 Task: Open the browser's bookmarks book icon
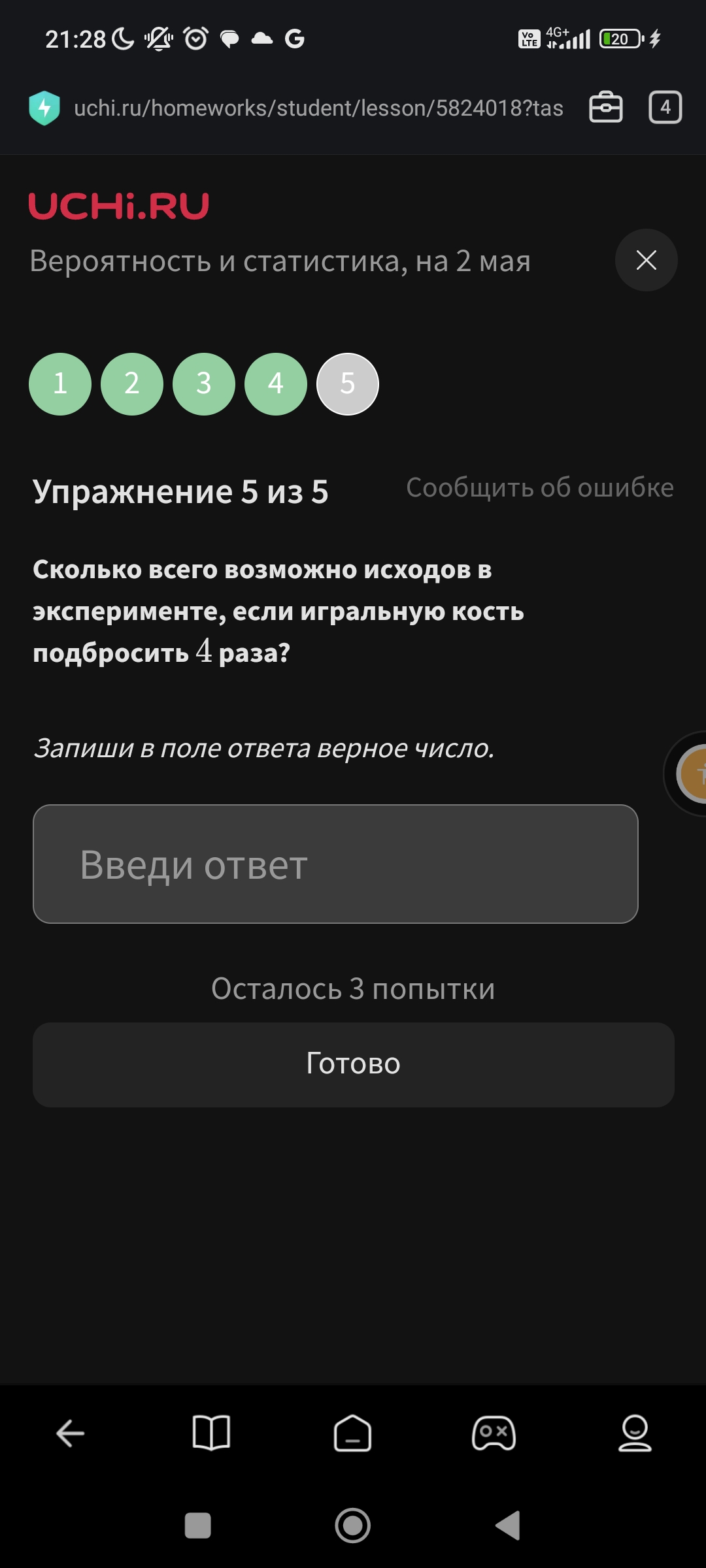tap(211, 1433)
